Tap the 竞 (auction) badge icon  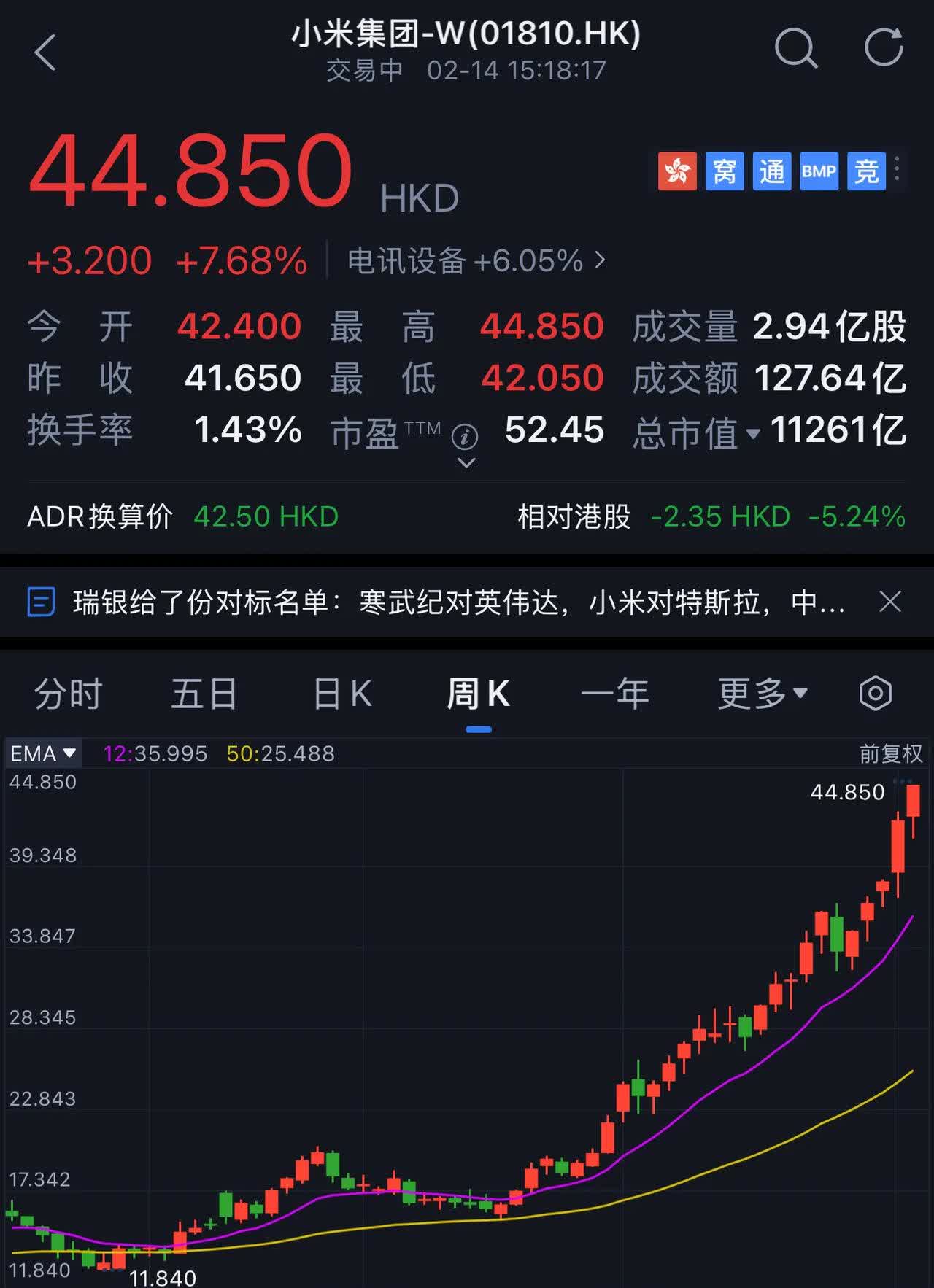pyautogui.click(x=865, y=171)
